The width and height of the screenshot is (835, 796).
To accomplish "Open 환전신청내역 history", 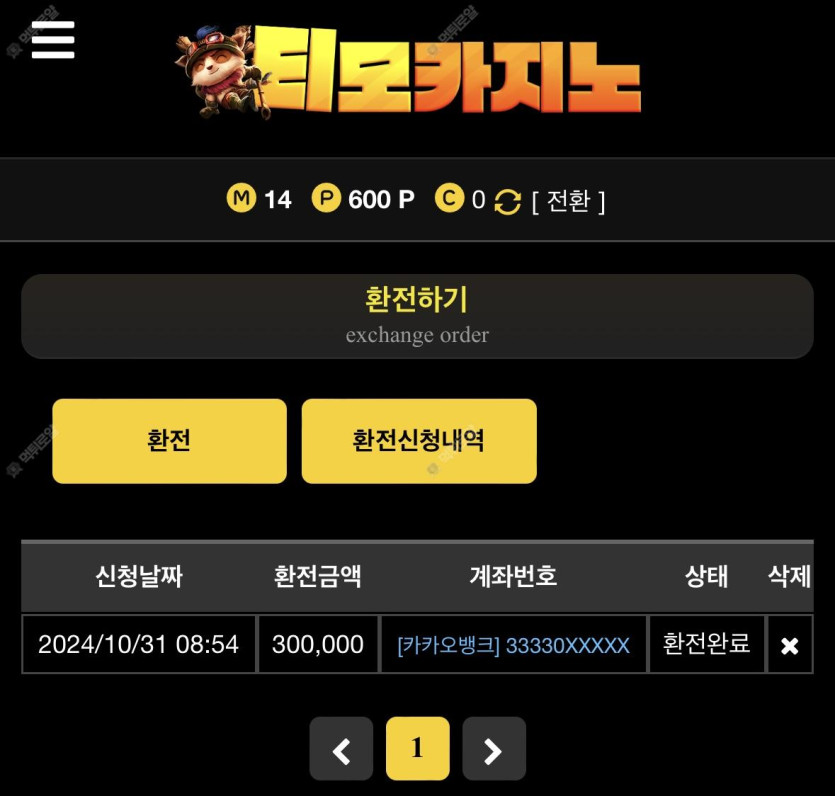I will click(419, 441).
